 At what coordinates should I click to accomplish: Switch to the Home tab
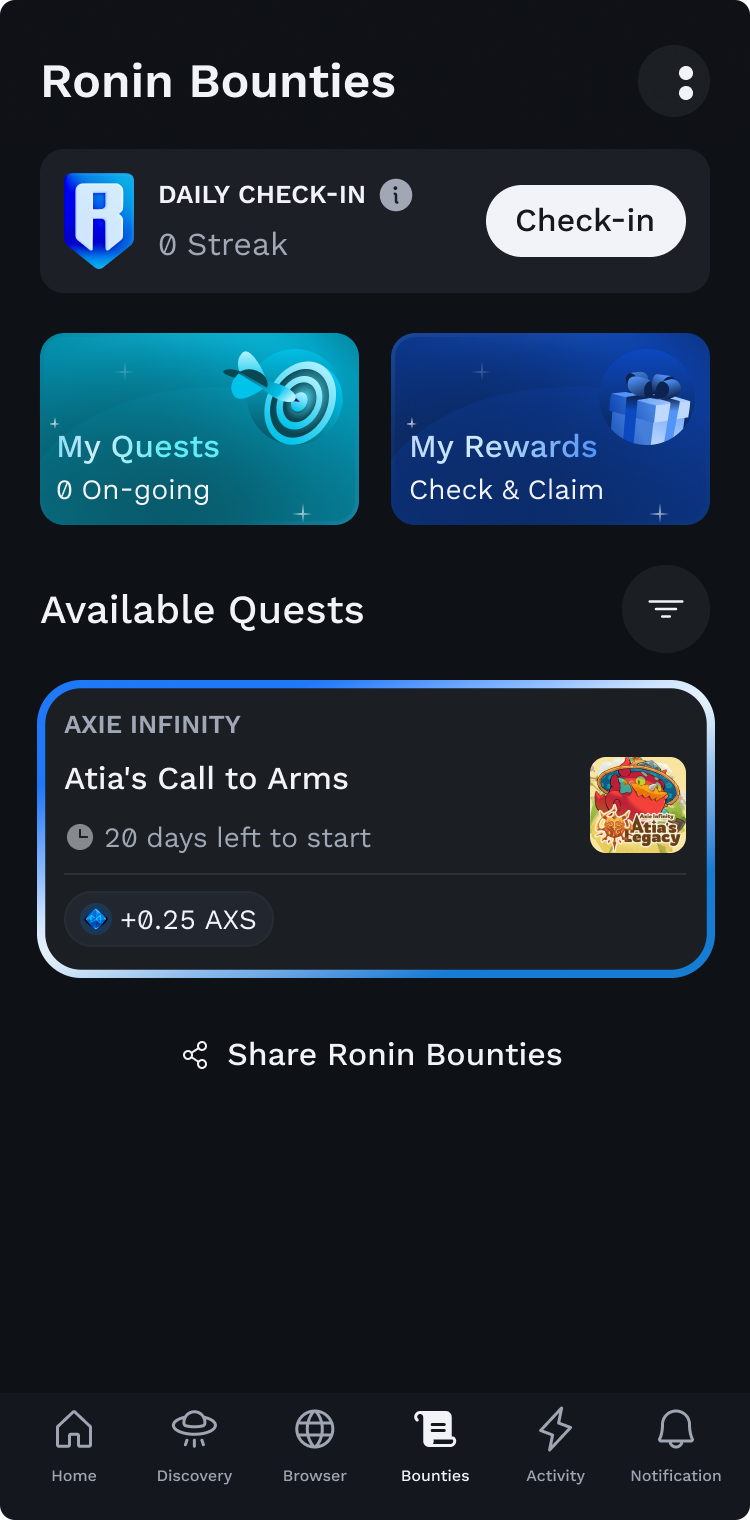(x=74, y=1445)
